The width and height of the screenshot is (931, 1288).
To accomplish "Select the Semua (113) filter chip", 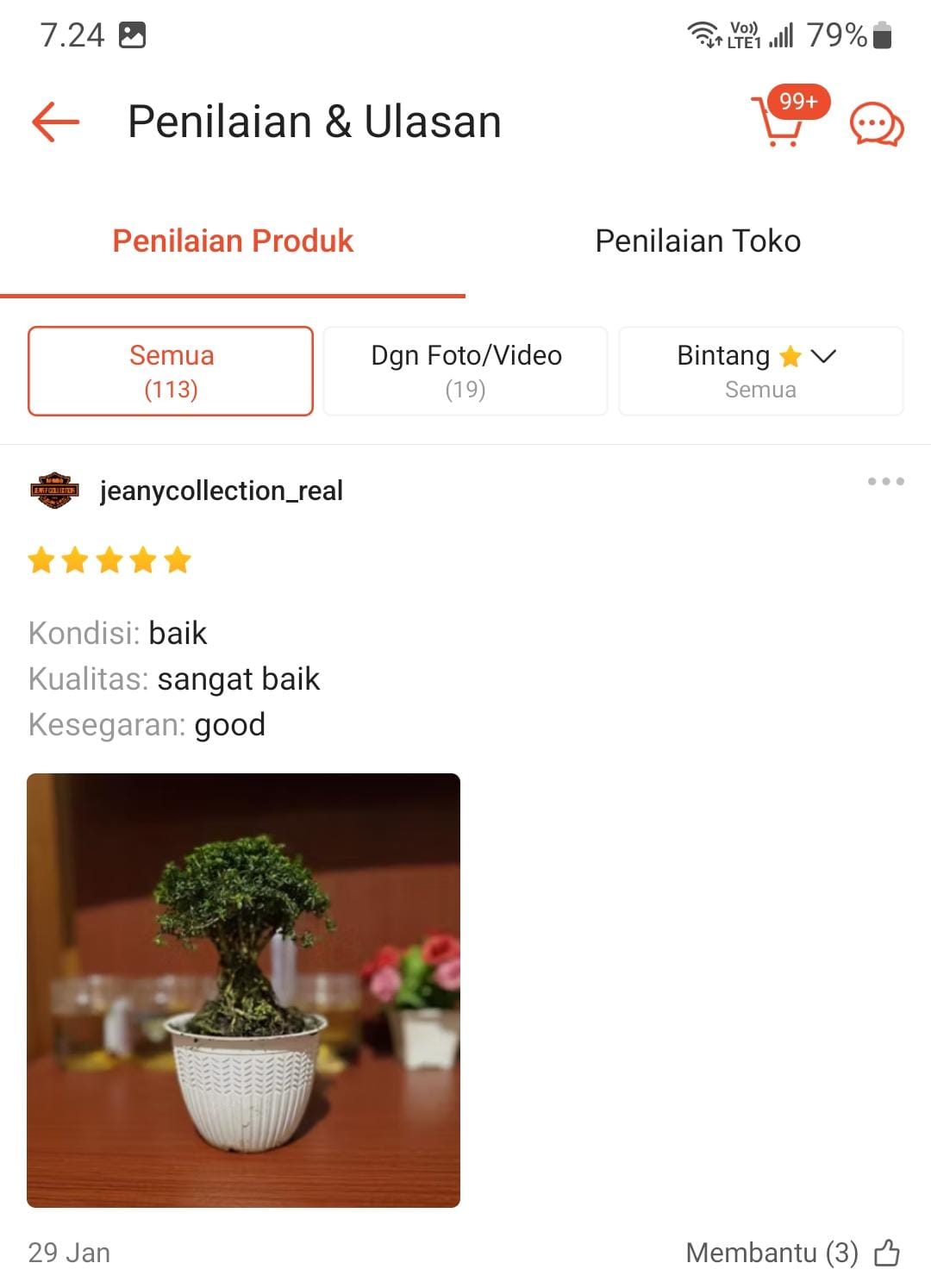I will pyautogui.click(x=170, y=371).
